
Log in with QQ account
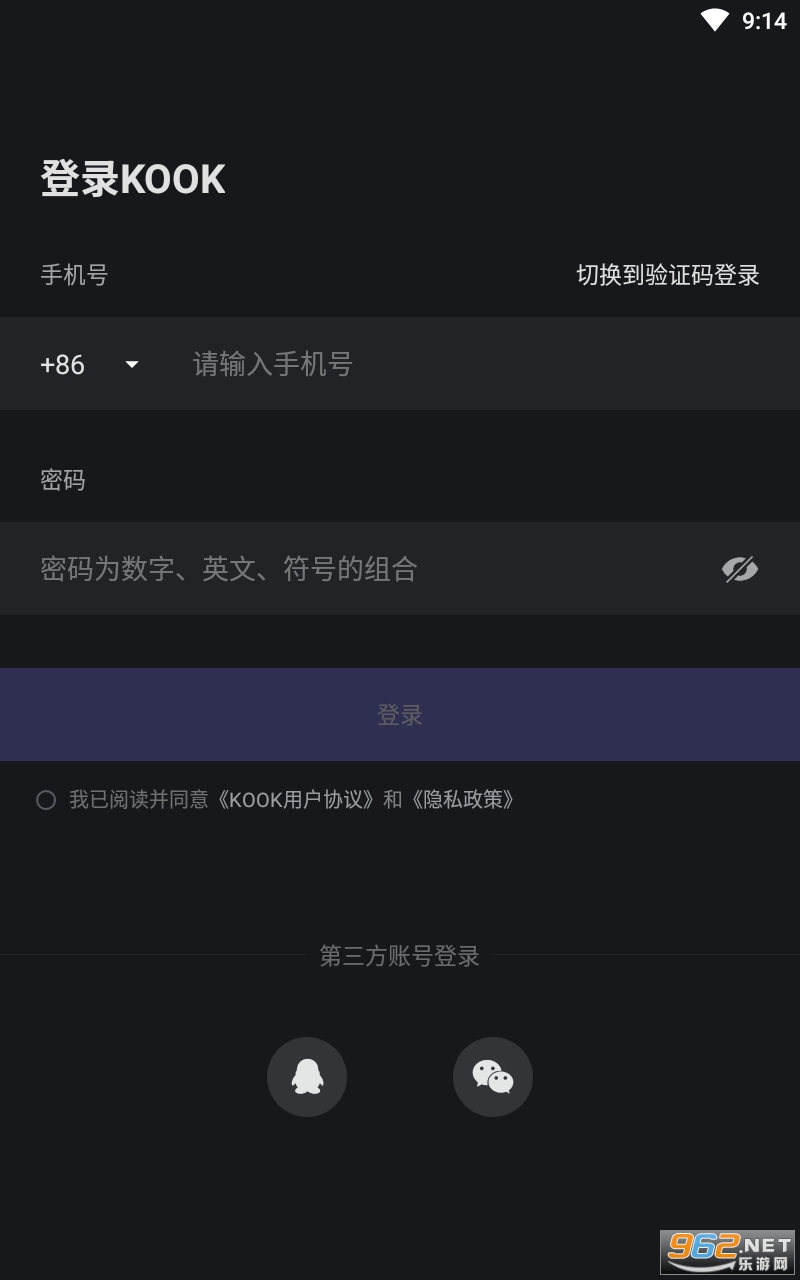coord(307,1077)
